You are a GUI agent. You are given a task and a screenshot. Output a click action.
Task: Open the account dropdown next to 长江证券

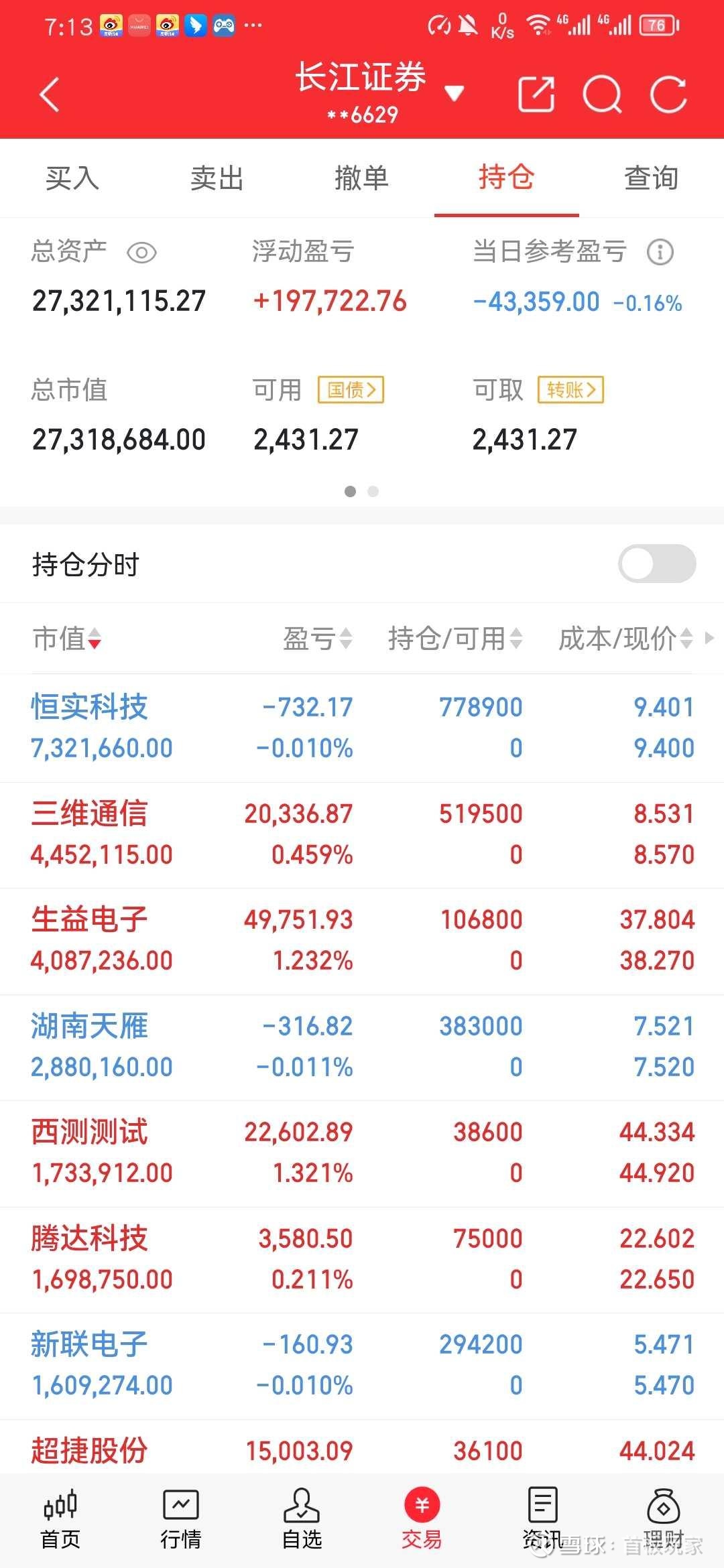(x=455, y=93)
